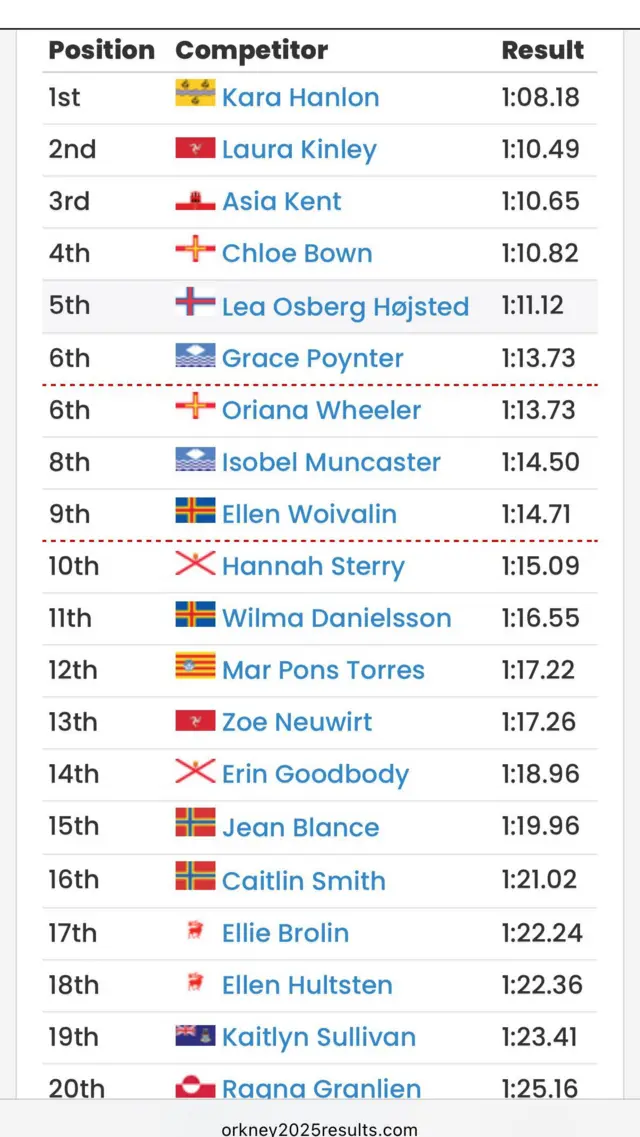Screen dimensions: 640x1137
Task: Open the Jean Blance link
Action: pyautogui.click(x=300, y=828)
